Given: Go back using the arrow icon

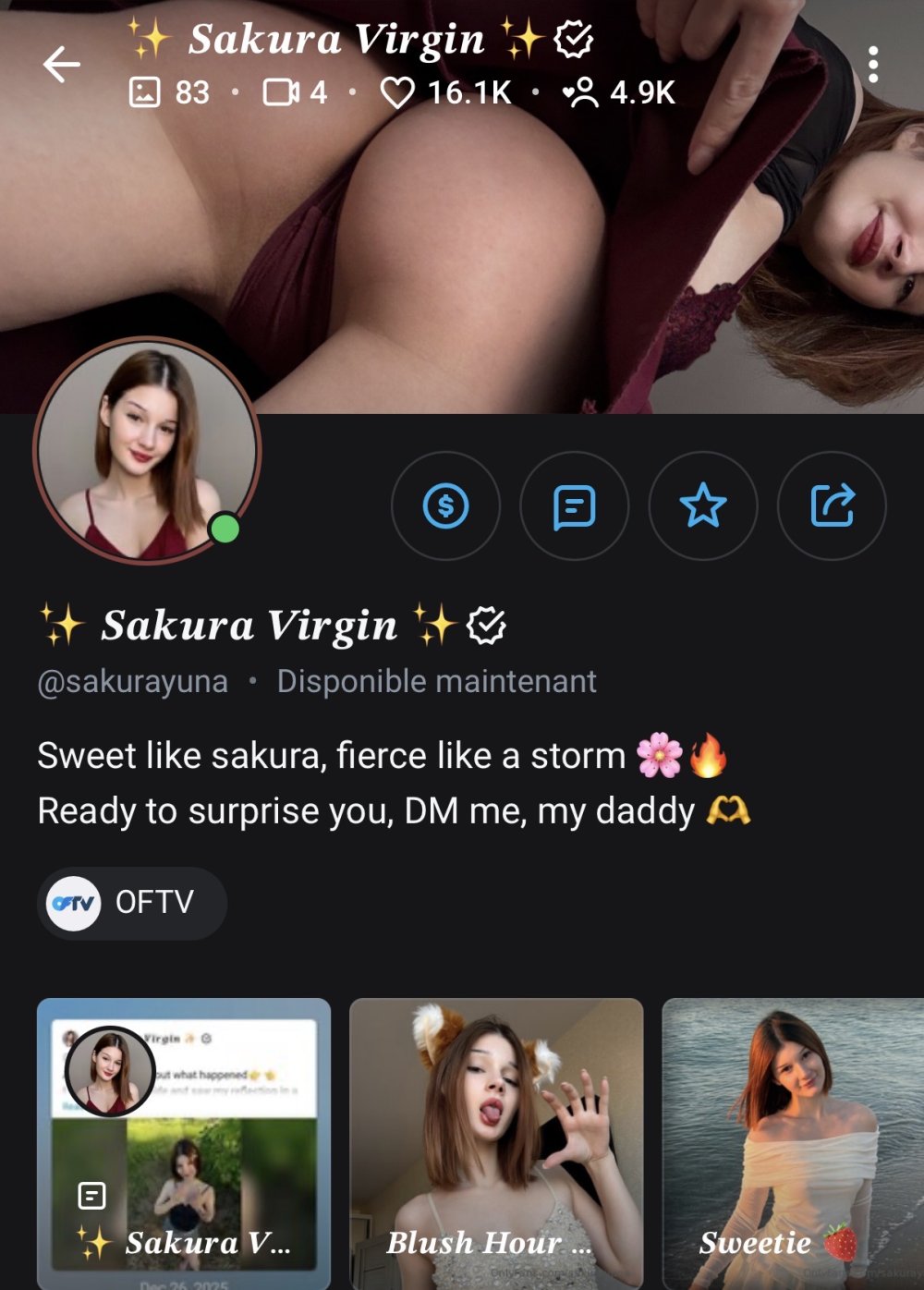Looking at the screenshot, I should click(x=61, y=65).
